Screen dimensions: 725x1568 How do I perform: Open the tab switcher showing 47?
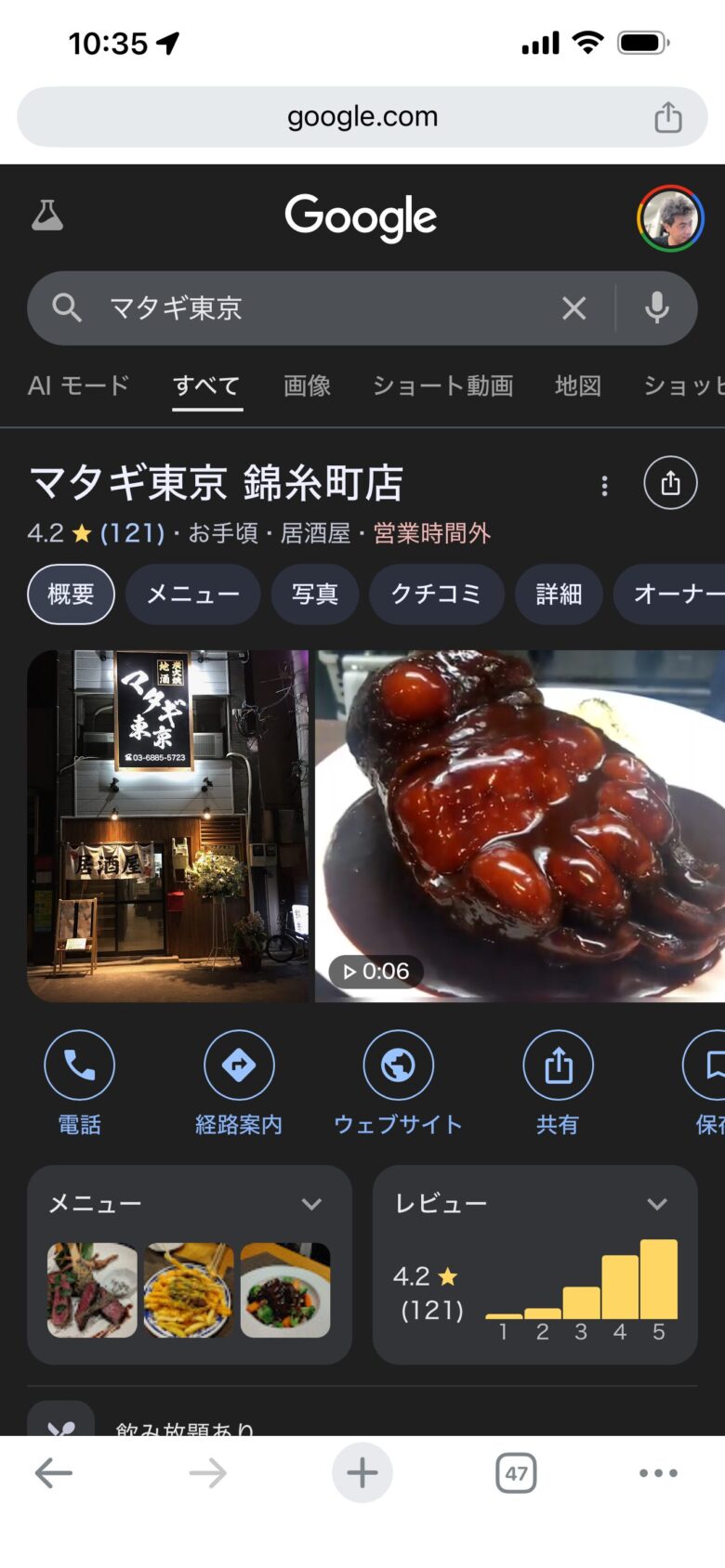tap(516, 1472)
